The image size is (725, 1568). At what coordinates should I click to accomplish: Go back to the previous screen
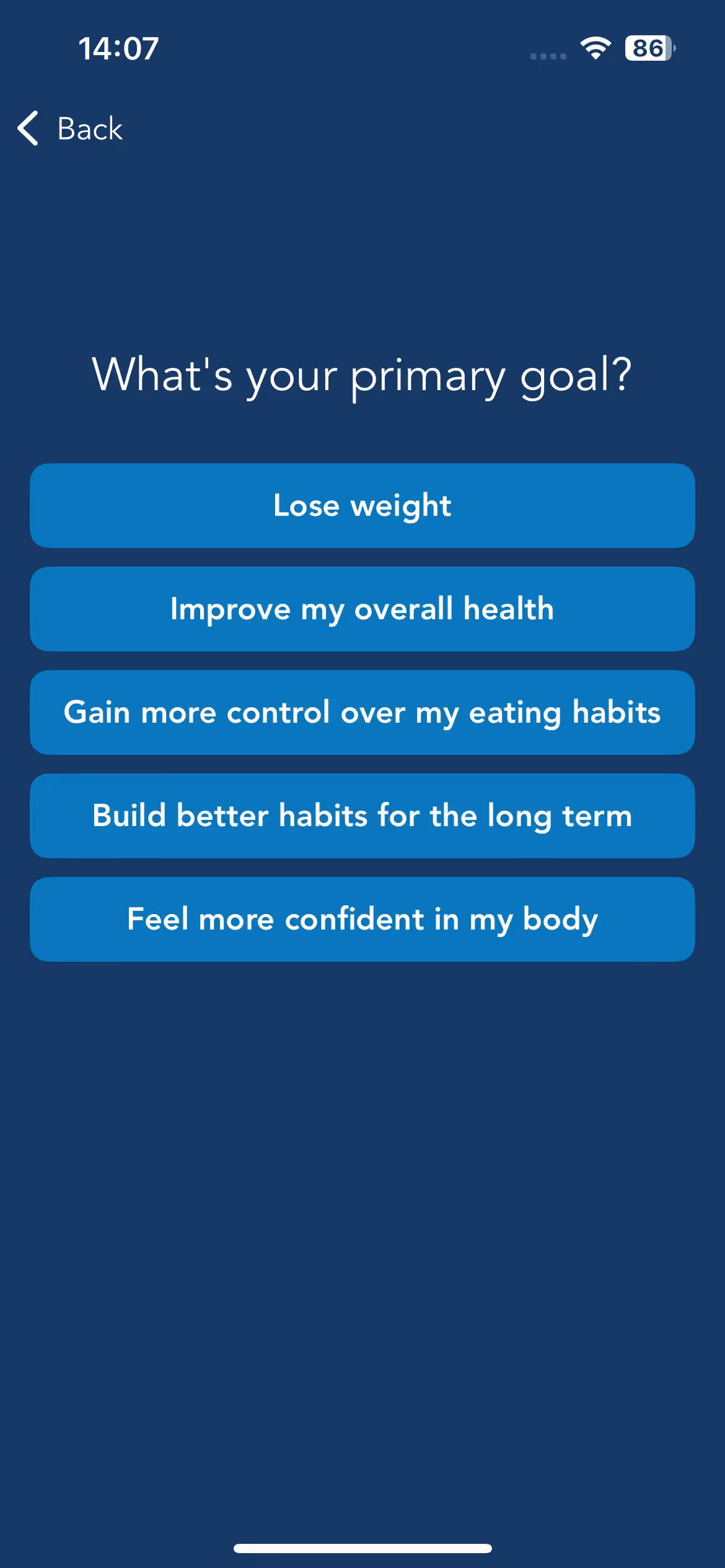point(70,129)
